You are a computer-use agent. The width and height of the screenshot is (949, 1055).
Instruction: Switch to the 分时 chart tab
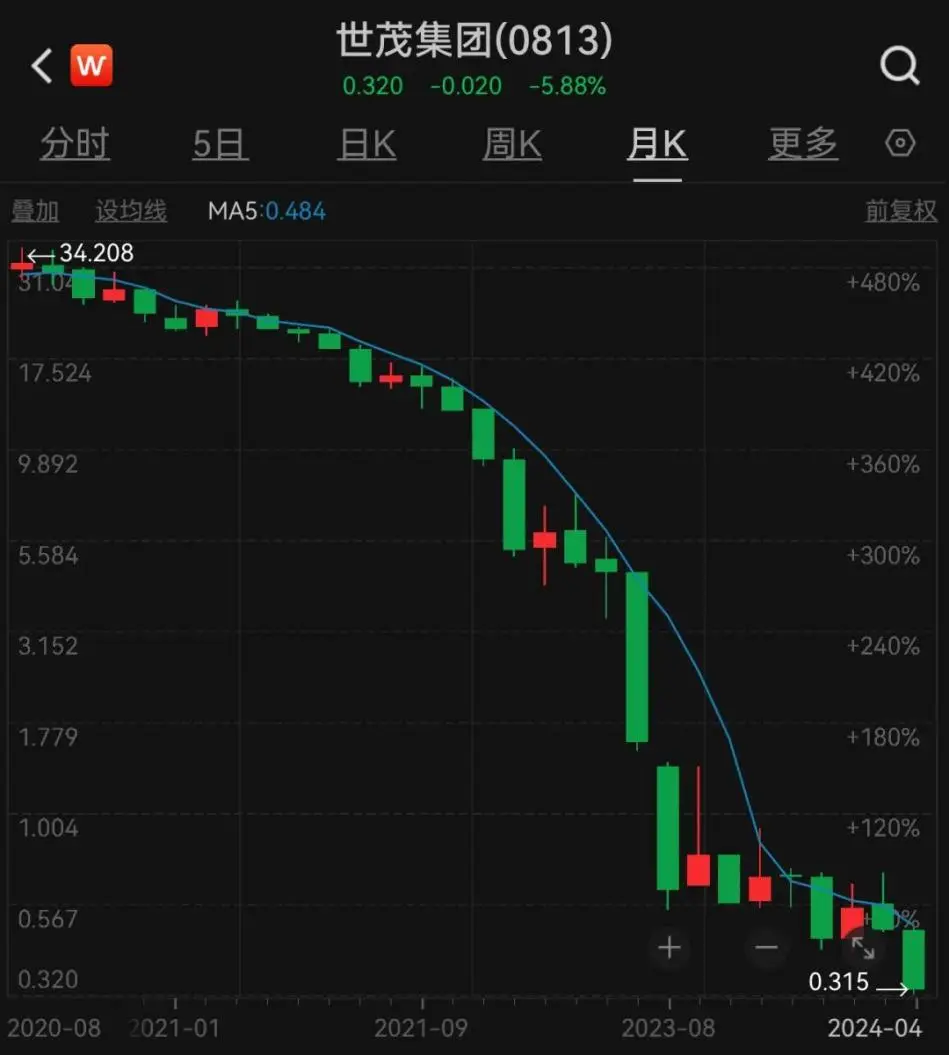click(75, 145)
